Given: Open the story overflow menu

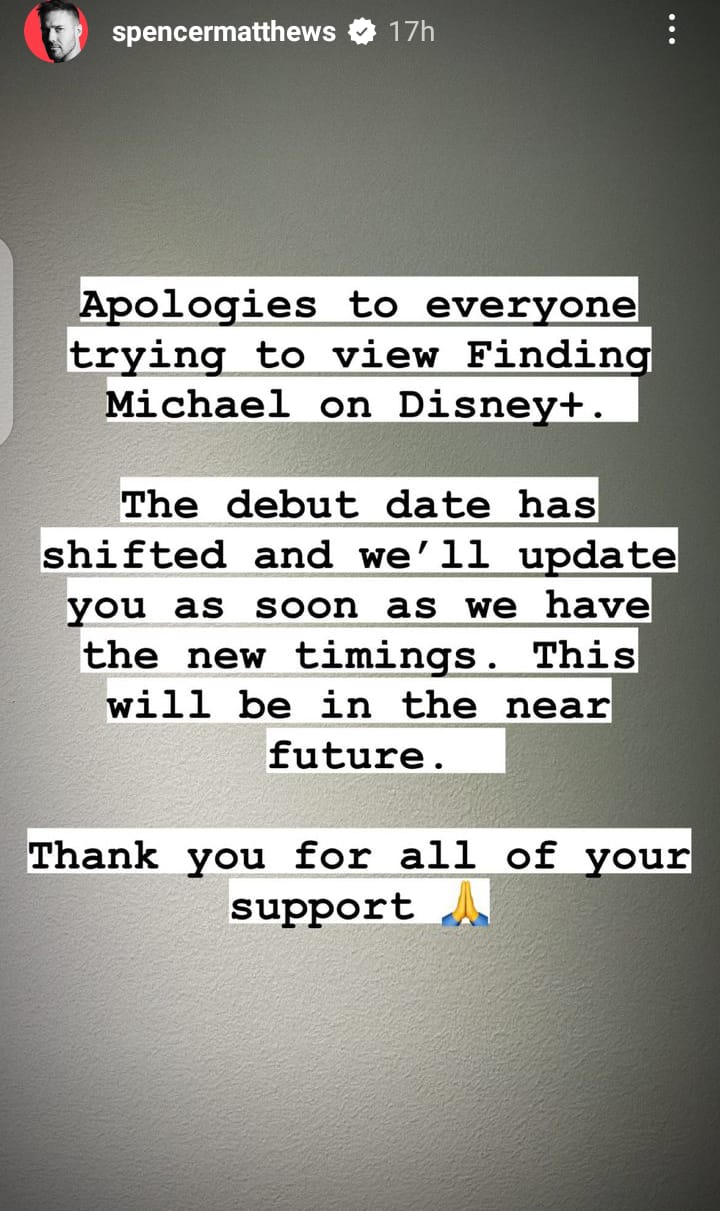Looking at the screenshot, I should [672, 29].
